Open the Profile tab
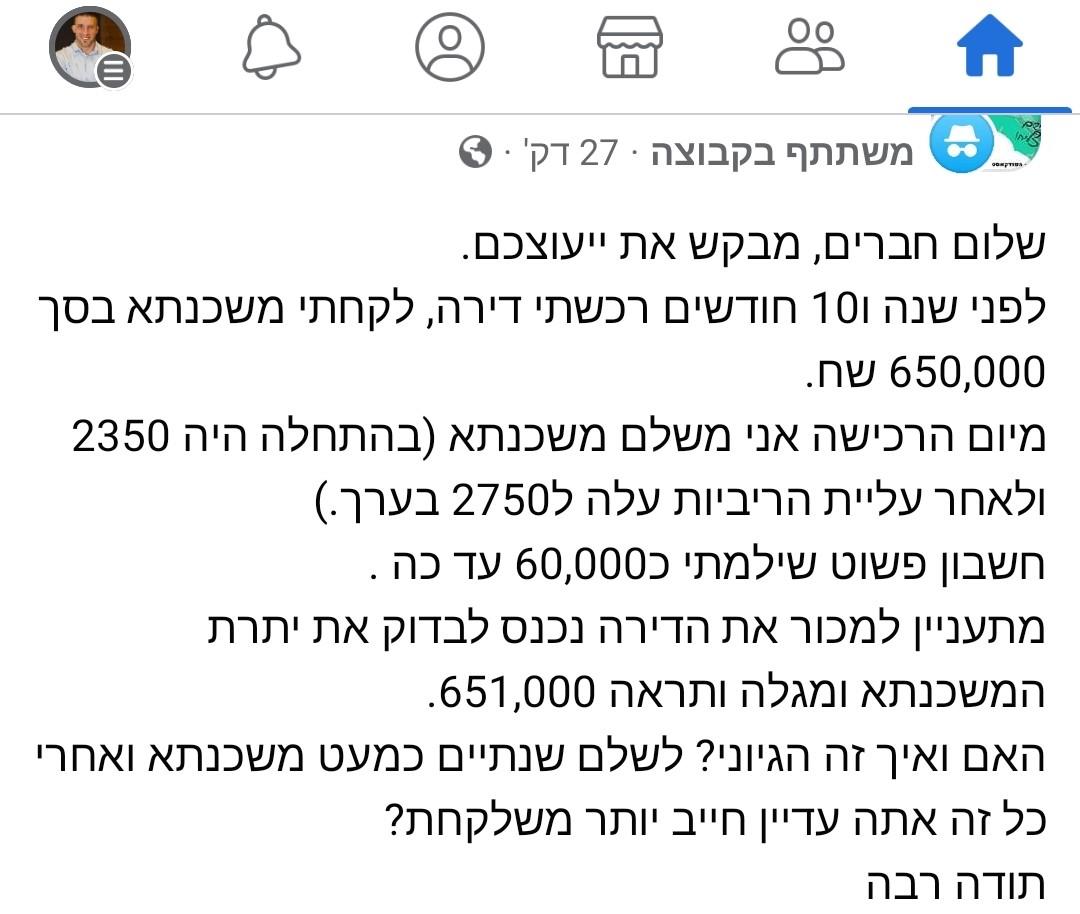The height and width of the screenshot is (914, 1080). 450,46
